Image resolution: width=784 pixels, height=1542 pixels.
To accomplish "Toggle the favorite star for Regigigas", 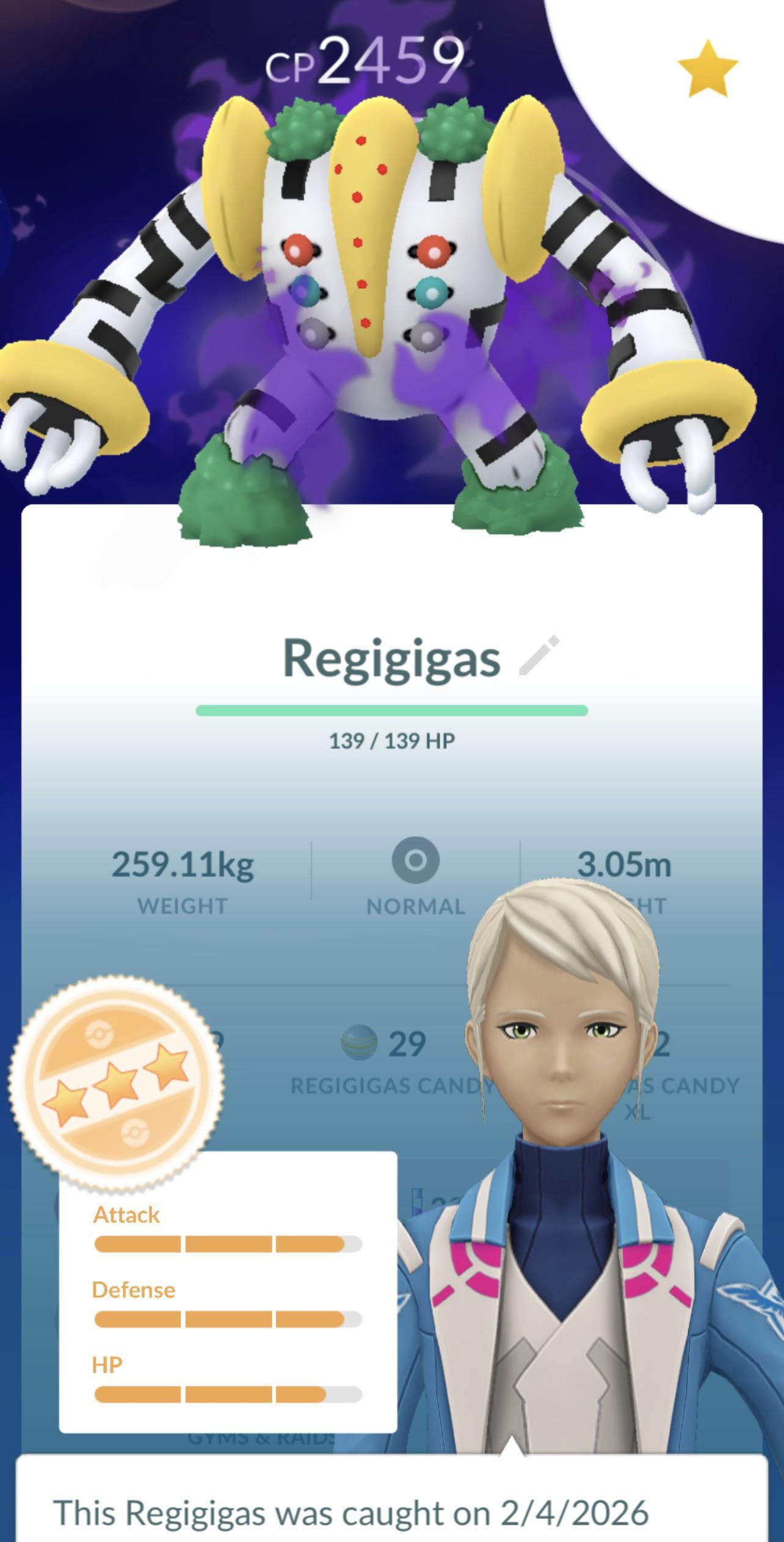I will point(708,69).
